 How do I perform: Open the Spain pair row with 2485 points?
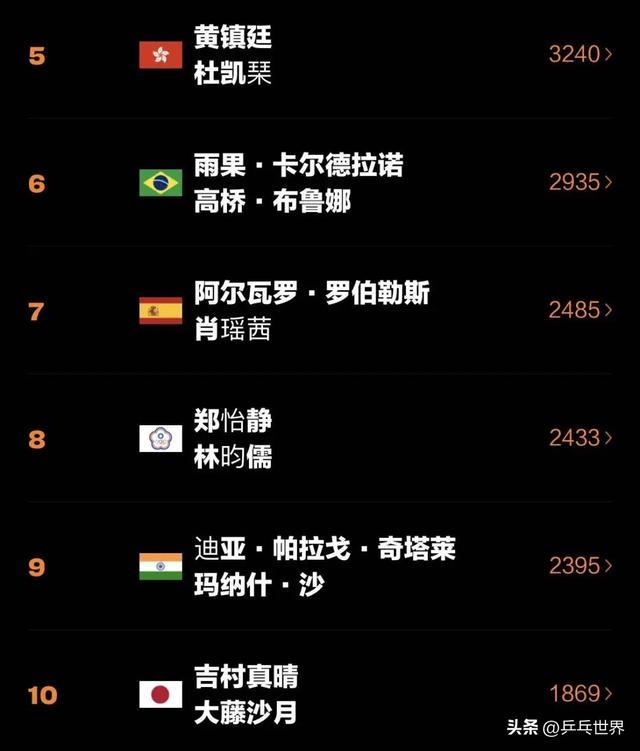tap(580, 310)
